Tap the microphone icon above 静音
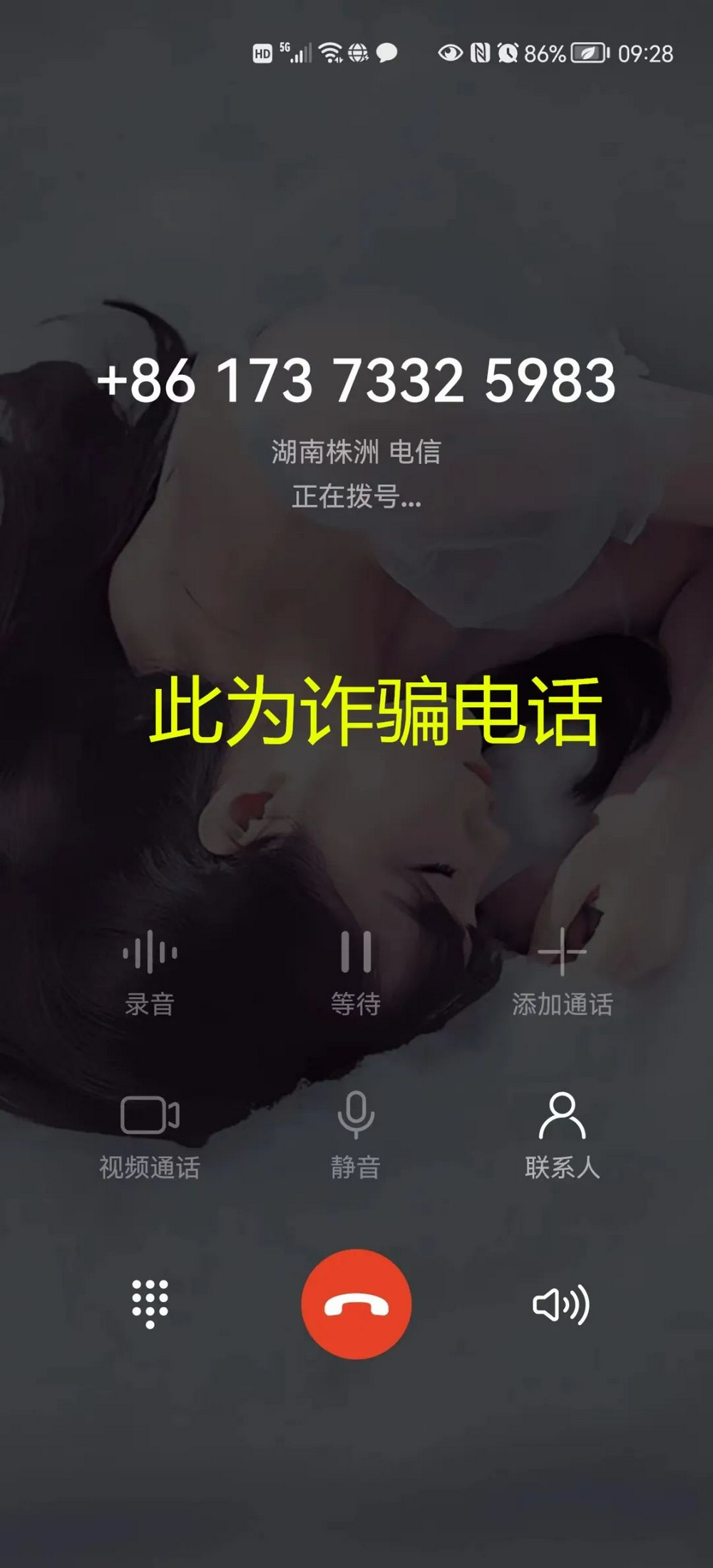The image size is (713, 1568). (x=357, y=1115)
